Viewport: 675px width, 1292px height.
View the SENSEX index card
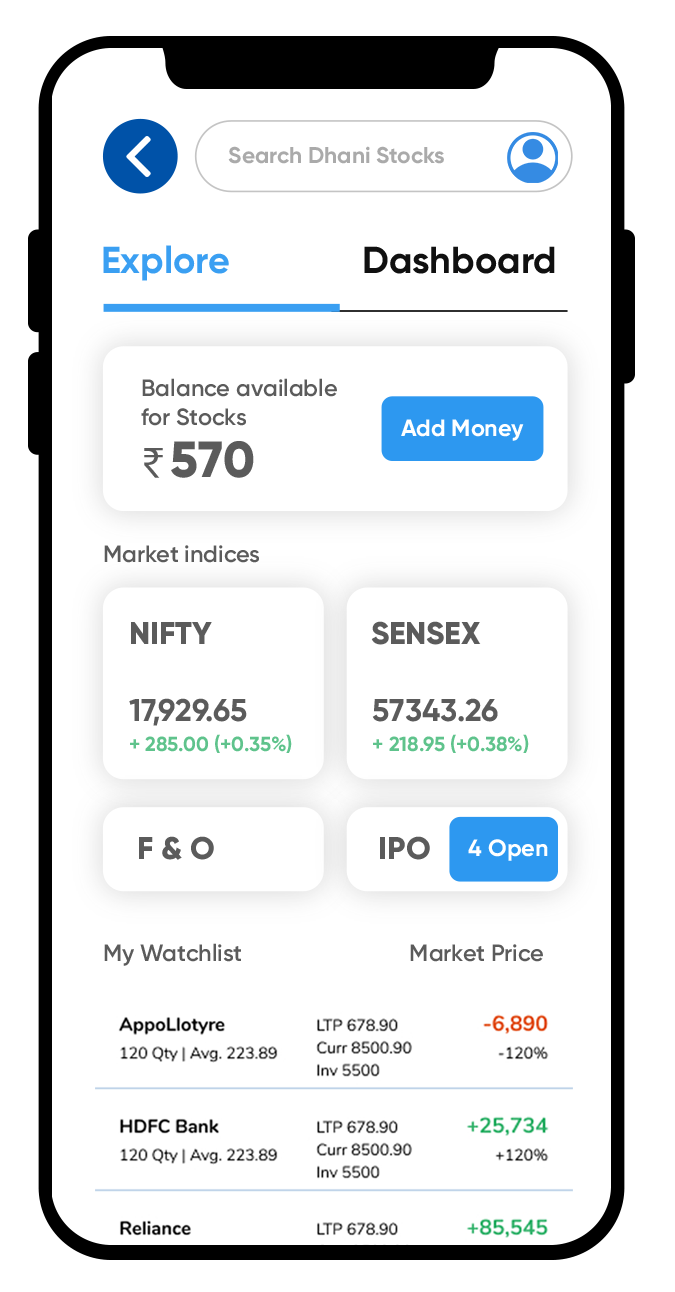[x=456, y=683]
